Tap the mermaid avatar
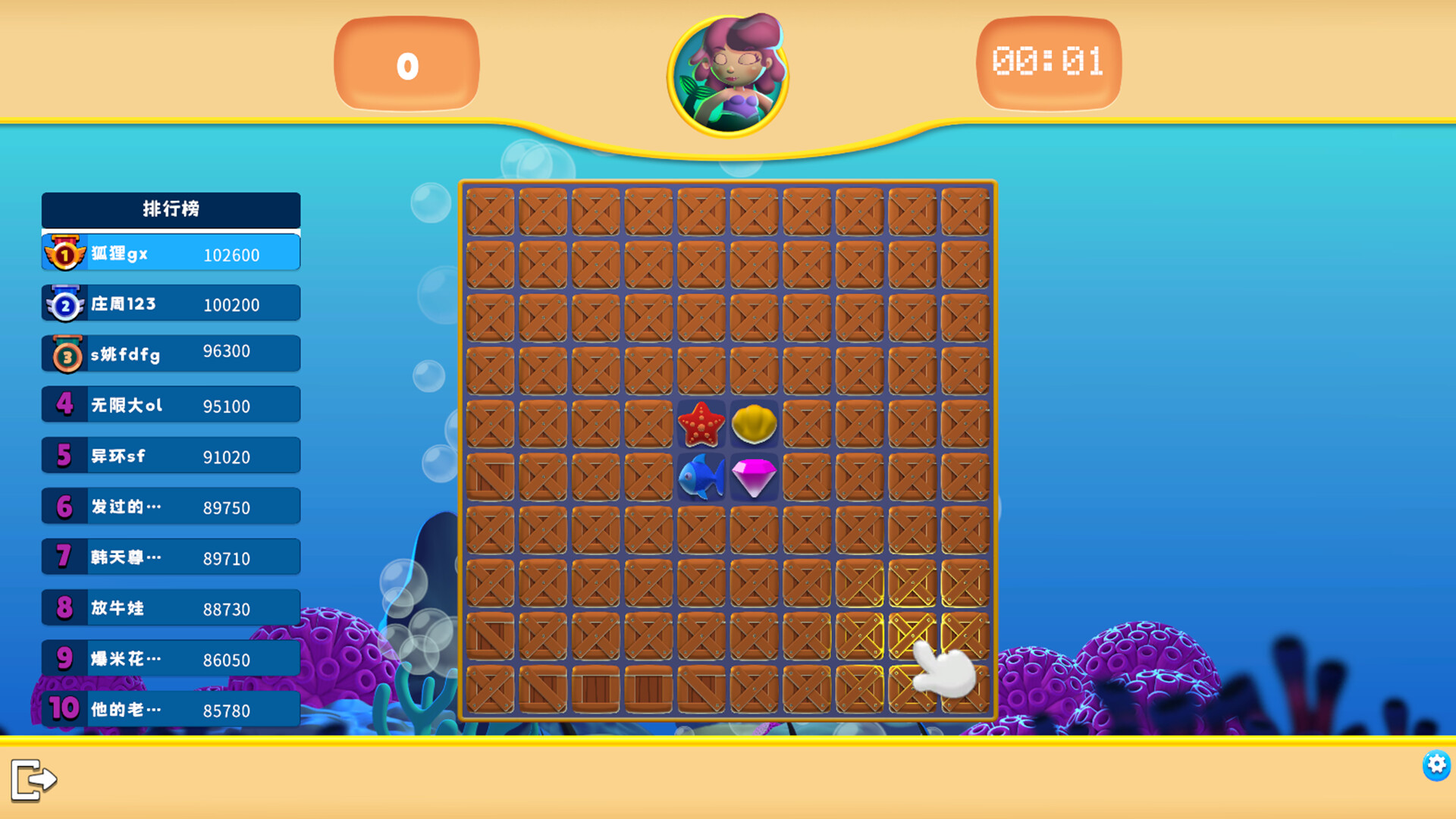 coord(728,76)
